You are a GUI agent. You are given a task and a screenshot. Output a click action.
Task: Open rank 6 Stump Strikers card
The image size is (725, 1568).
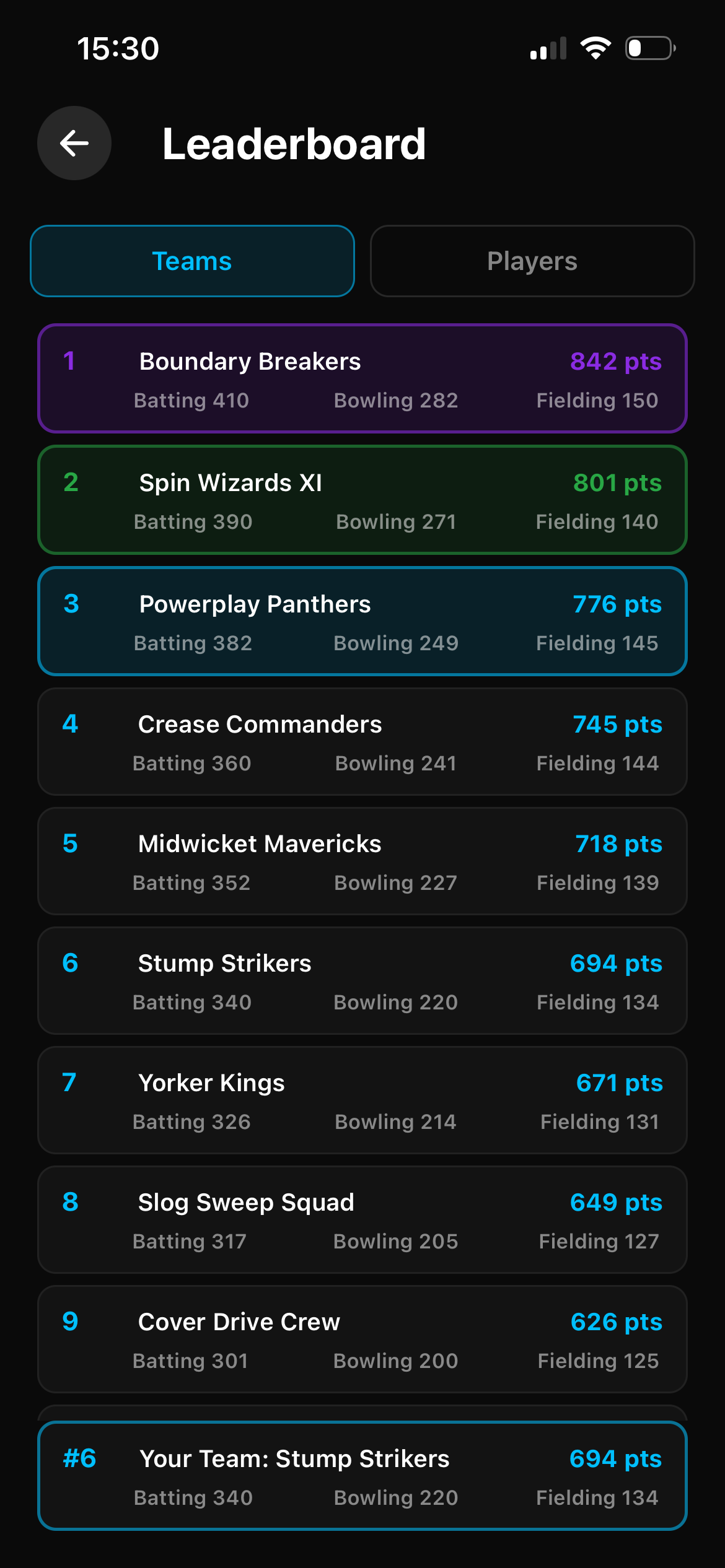[362, 980]
